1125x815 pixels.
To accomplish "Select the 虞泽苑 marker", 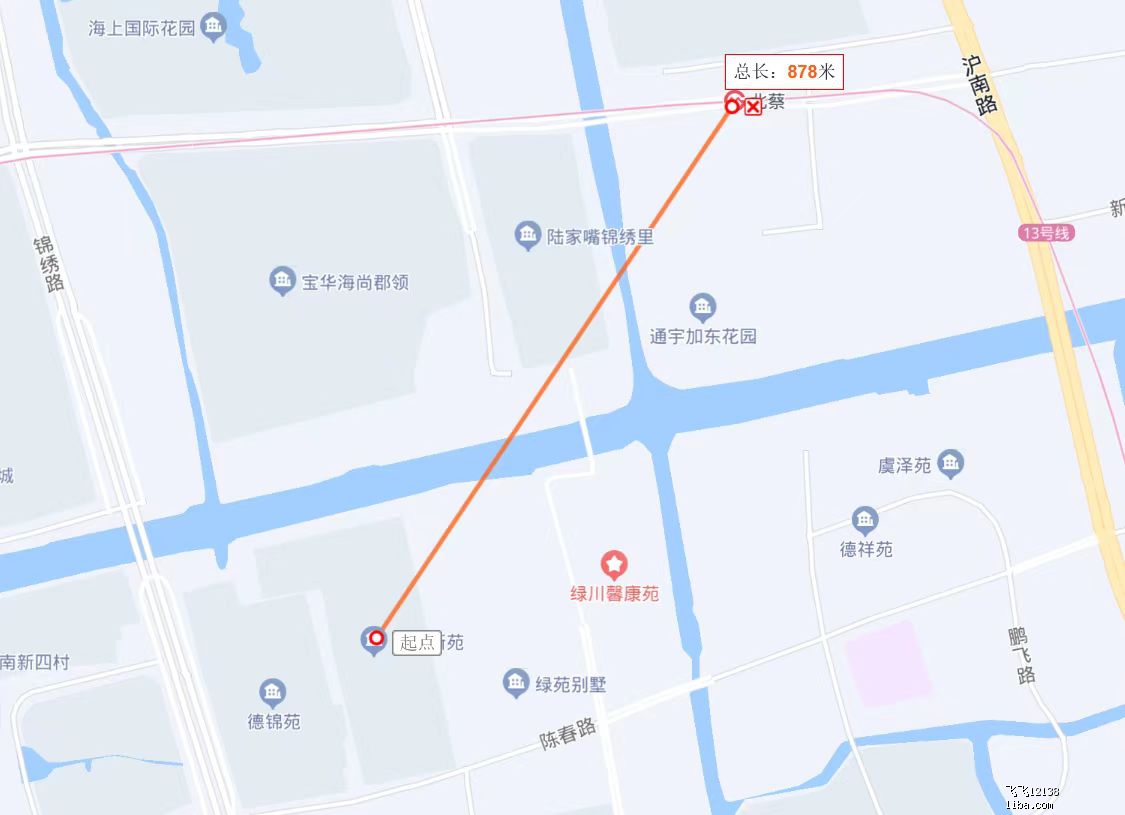I will (950, 463).
